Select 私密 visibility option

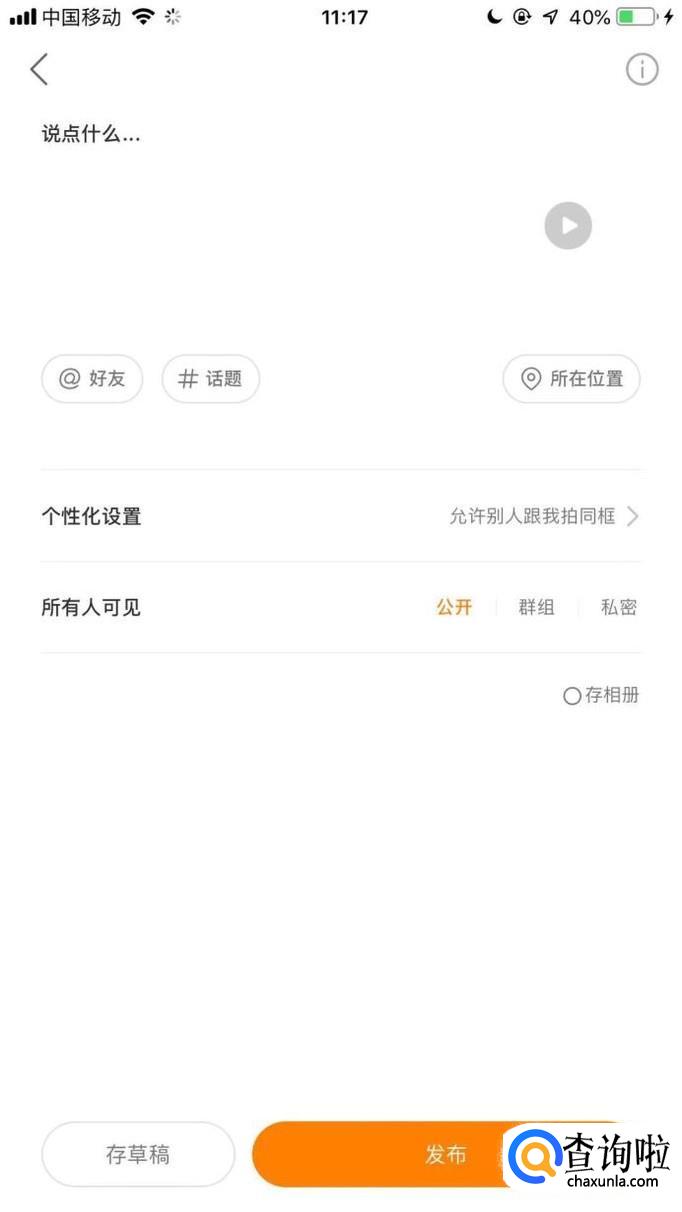(618, 607)
